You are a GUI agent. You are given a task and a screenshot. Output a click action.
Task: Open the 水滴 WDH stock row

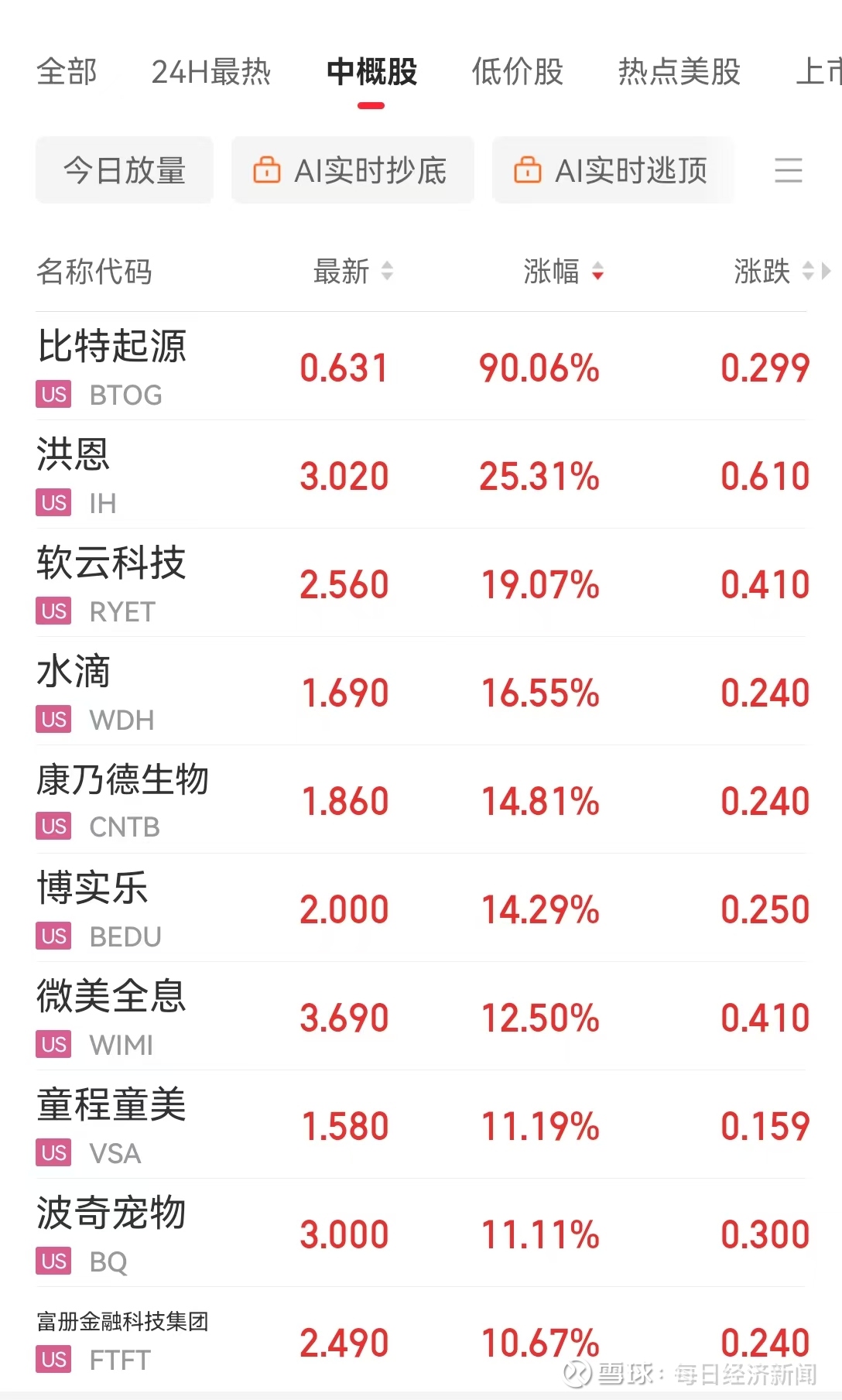[421, 691]
